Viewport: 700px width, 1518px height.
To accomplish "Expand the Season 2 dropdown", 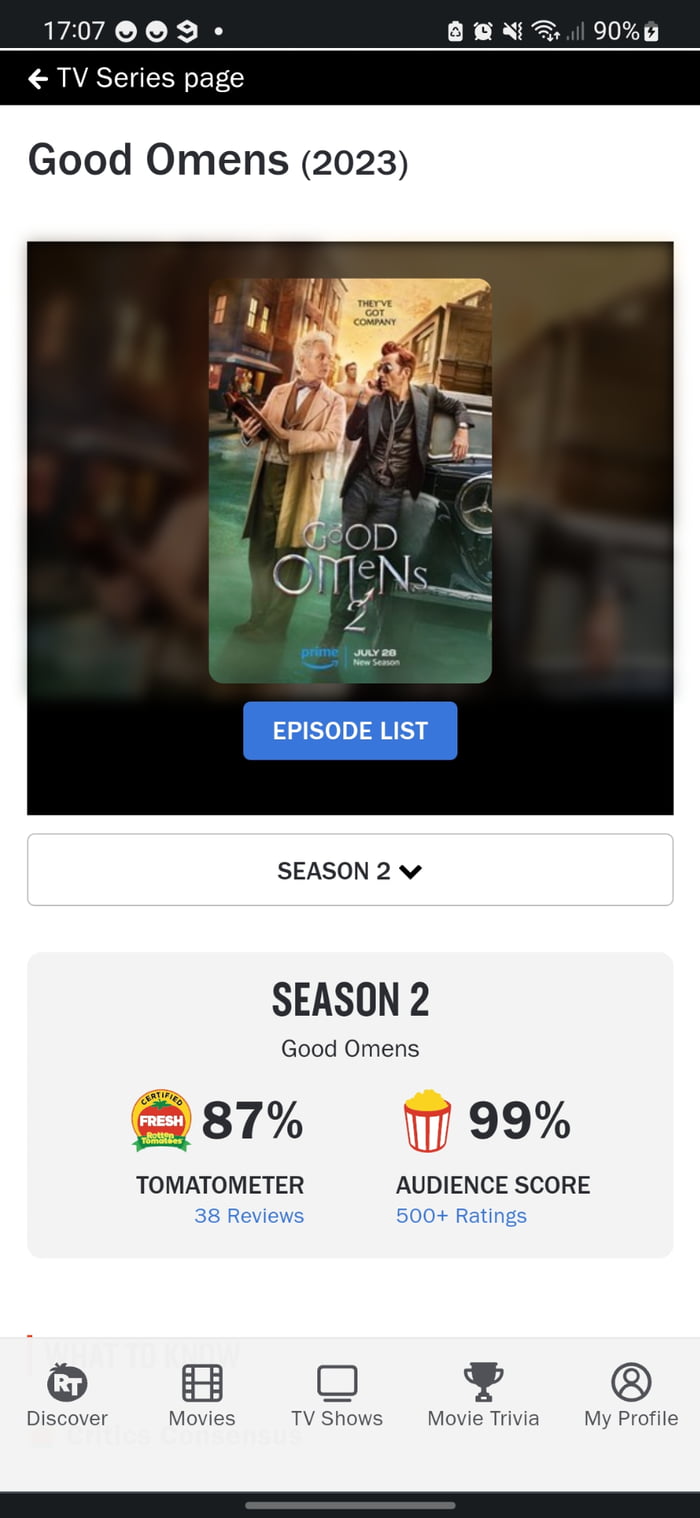I will [x=350, y=871].
